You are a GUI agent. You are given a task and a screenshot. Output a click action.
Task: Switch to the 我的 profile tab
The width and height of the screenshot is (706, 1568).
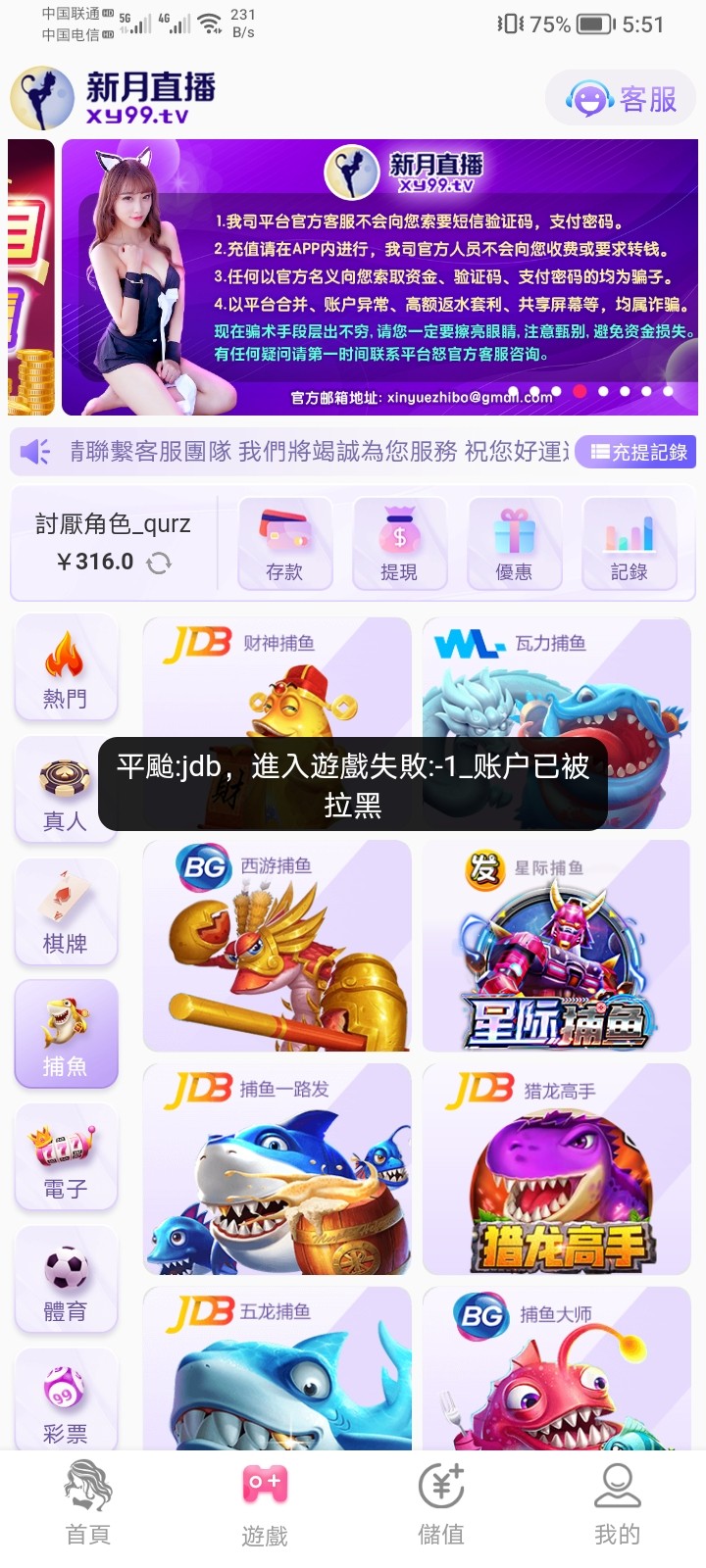click(618, 1509)
